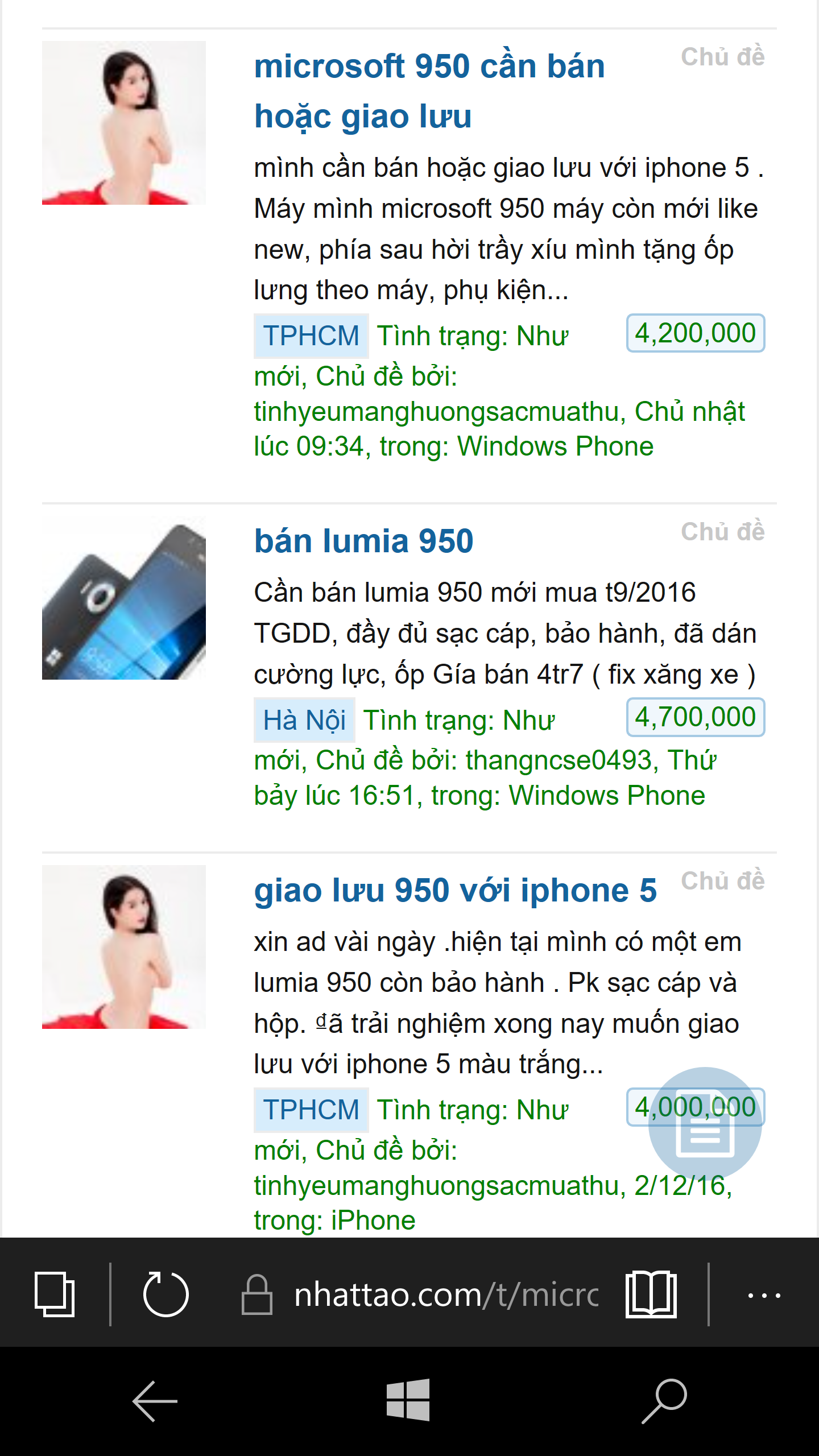Open the iPhone category link
The height and width of the screenshot is (1456, 819).
click(x=373, y=1221)
